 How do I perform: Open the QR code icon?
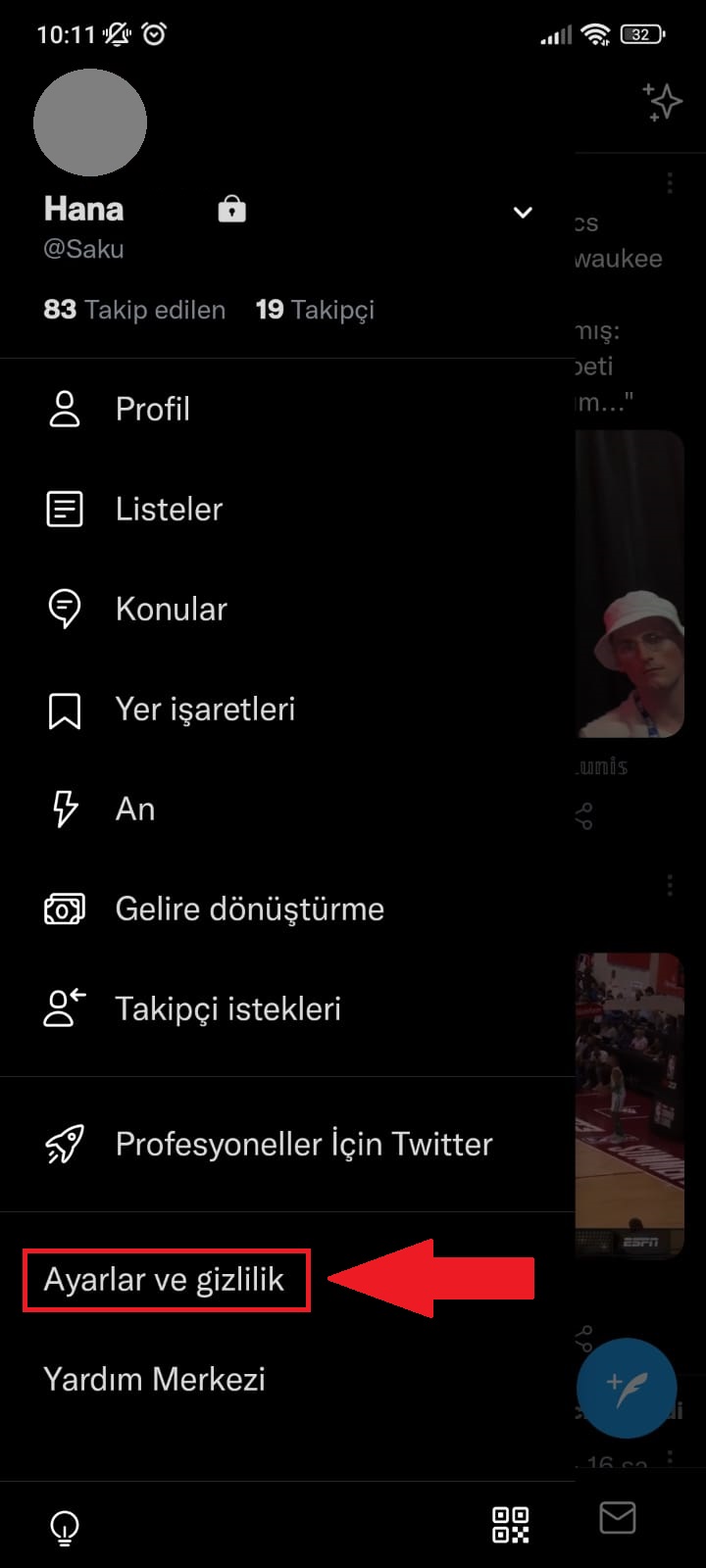click(510, 1525)
